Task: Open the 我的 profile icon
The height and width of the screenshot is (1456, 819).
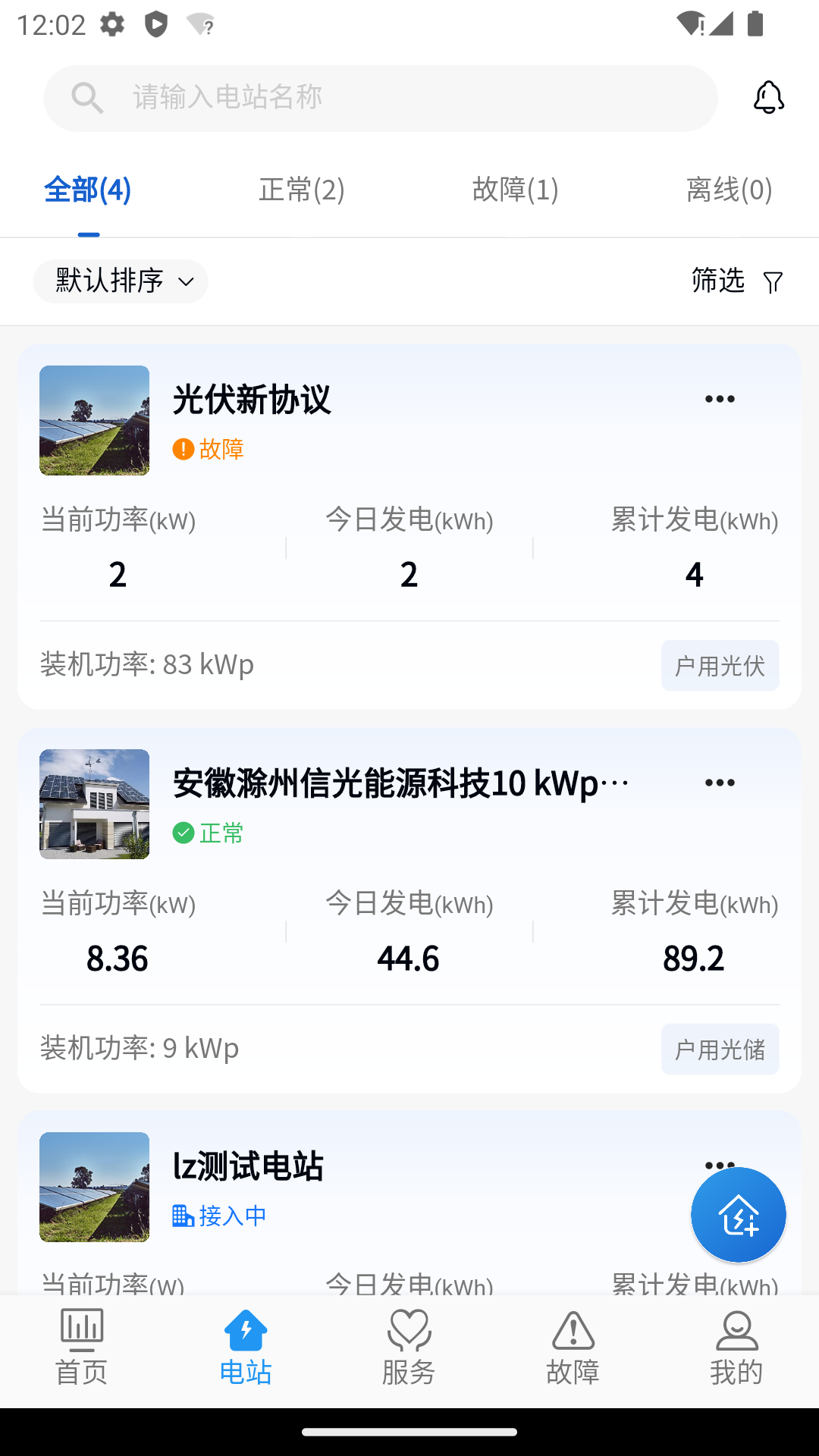Action: click(737, 1331)
